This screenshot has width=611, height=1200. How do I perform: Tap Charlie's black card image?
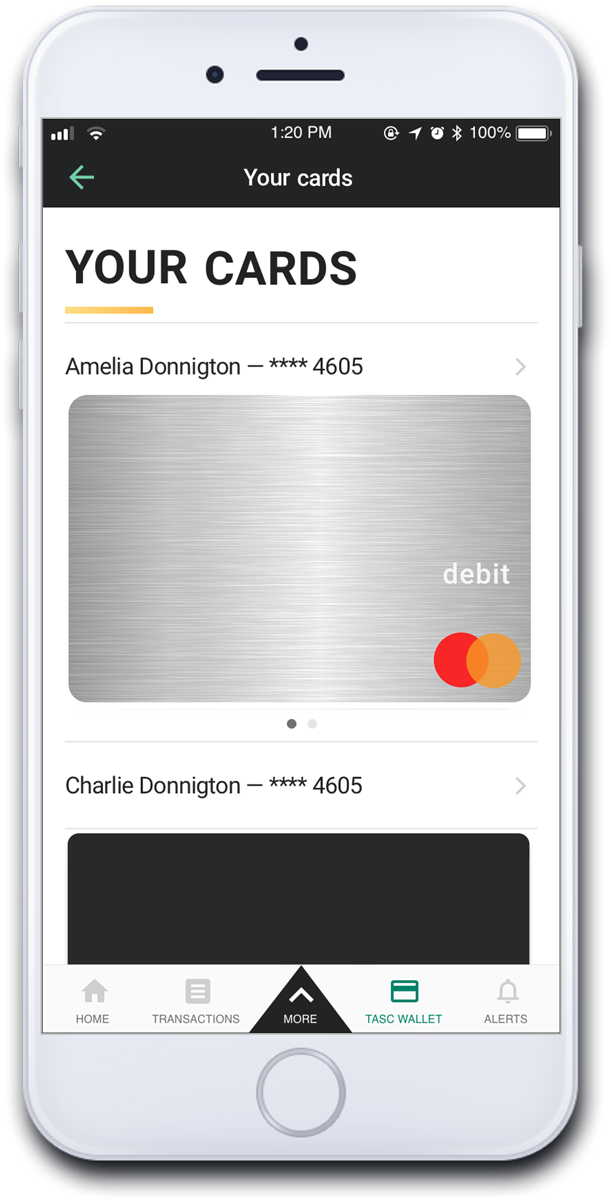coord(299,898)
